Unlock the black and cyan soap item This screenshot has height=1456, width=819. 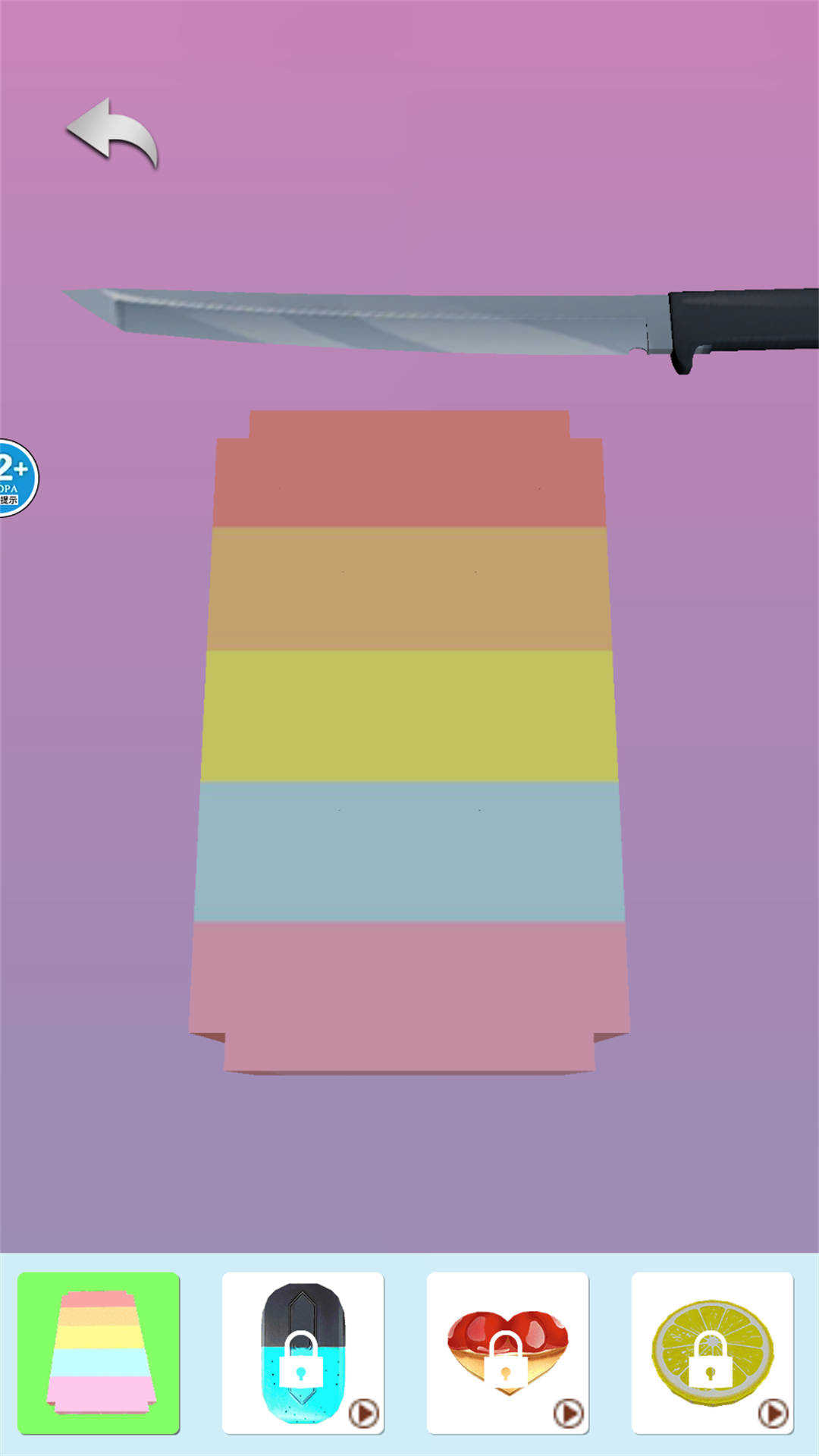303,1353
